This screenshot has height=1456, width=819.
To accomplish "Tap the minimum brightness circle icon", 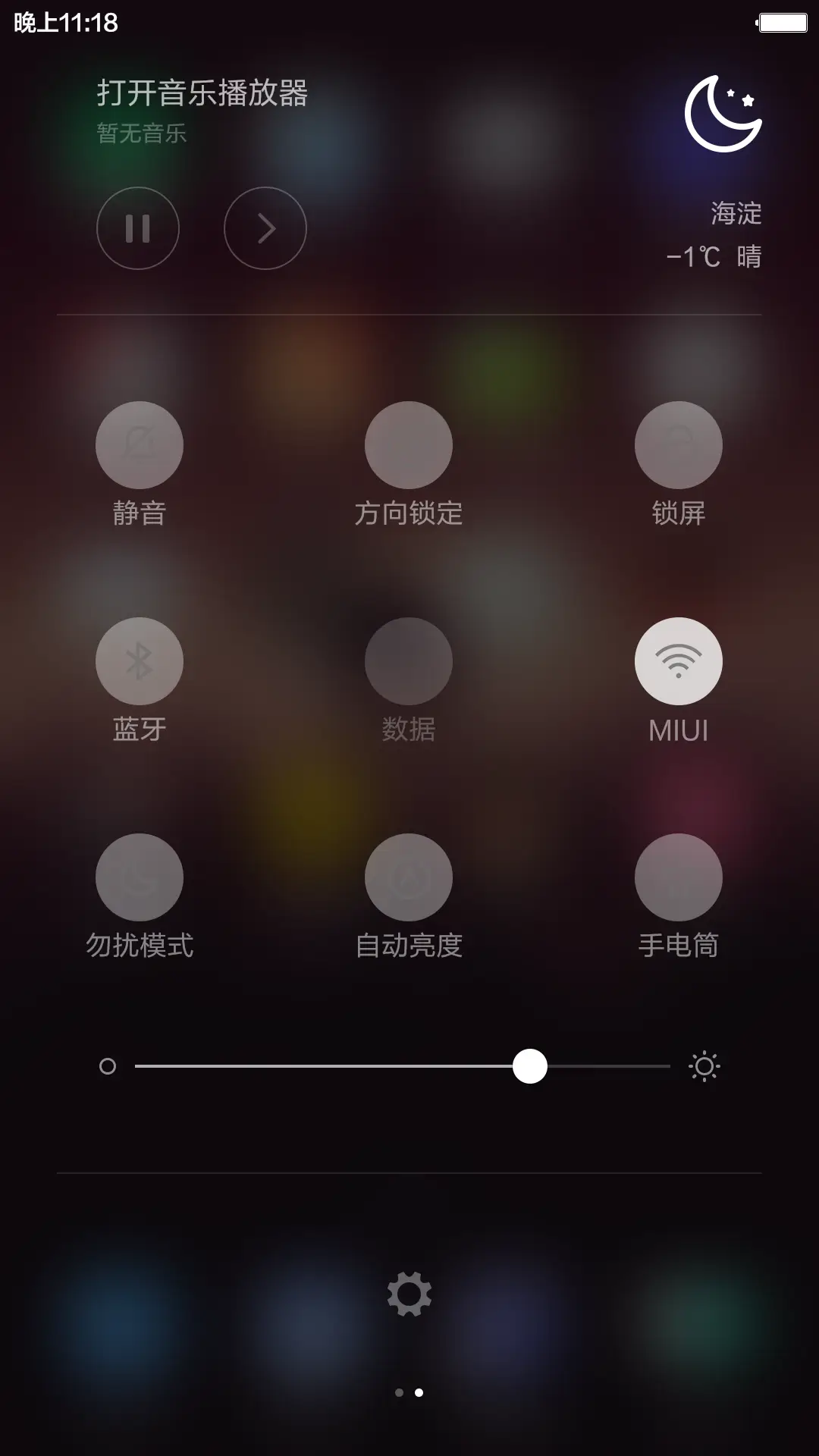I will tap(108, 1065).
